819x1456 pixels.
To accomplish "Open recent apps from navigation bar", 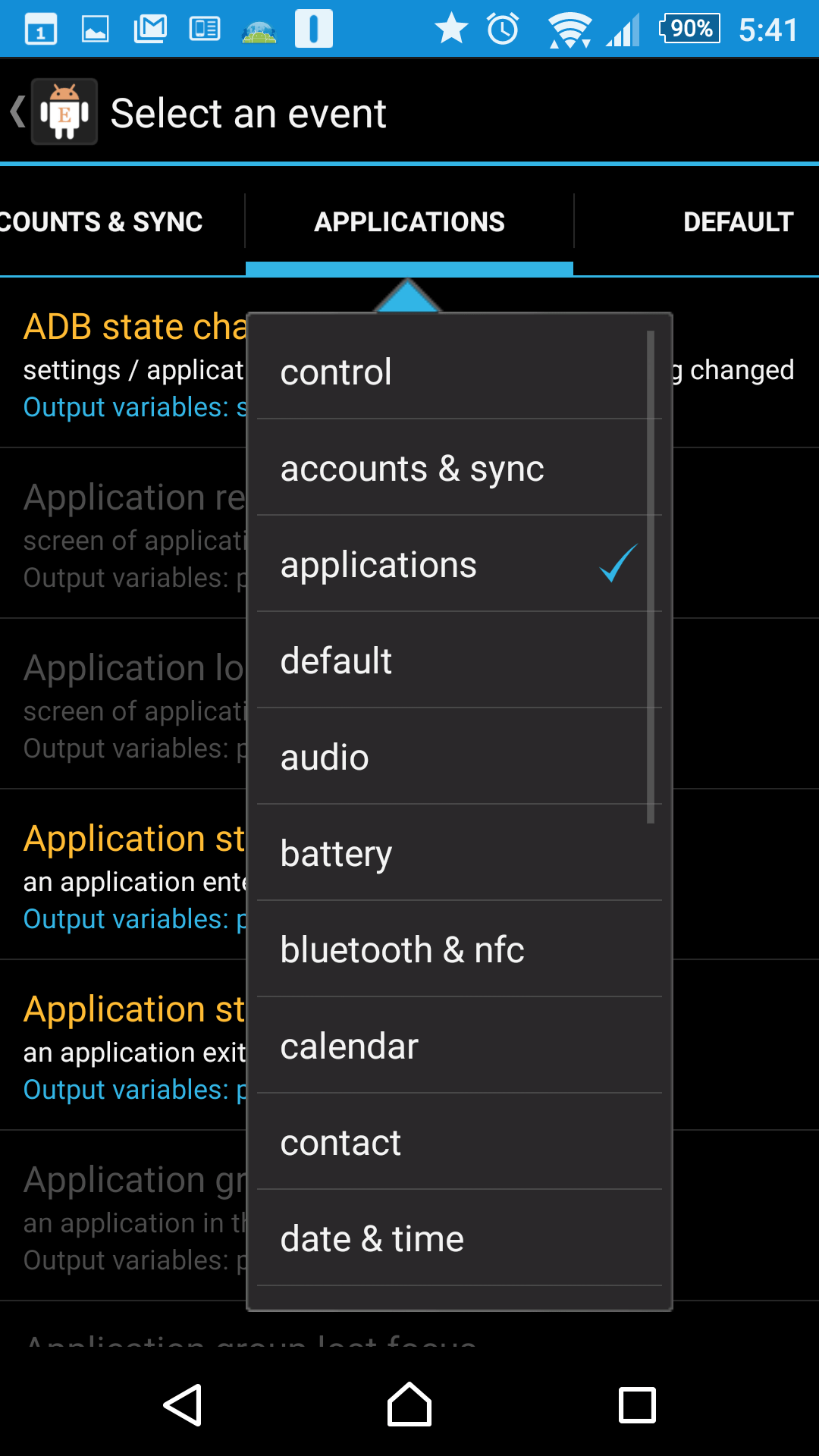I will pyautogui.click(x=637, y=1405).
